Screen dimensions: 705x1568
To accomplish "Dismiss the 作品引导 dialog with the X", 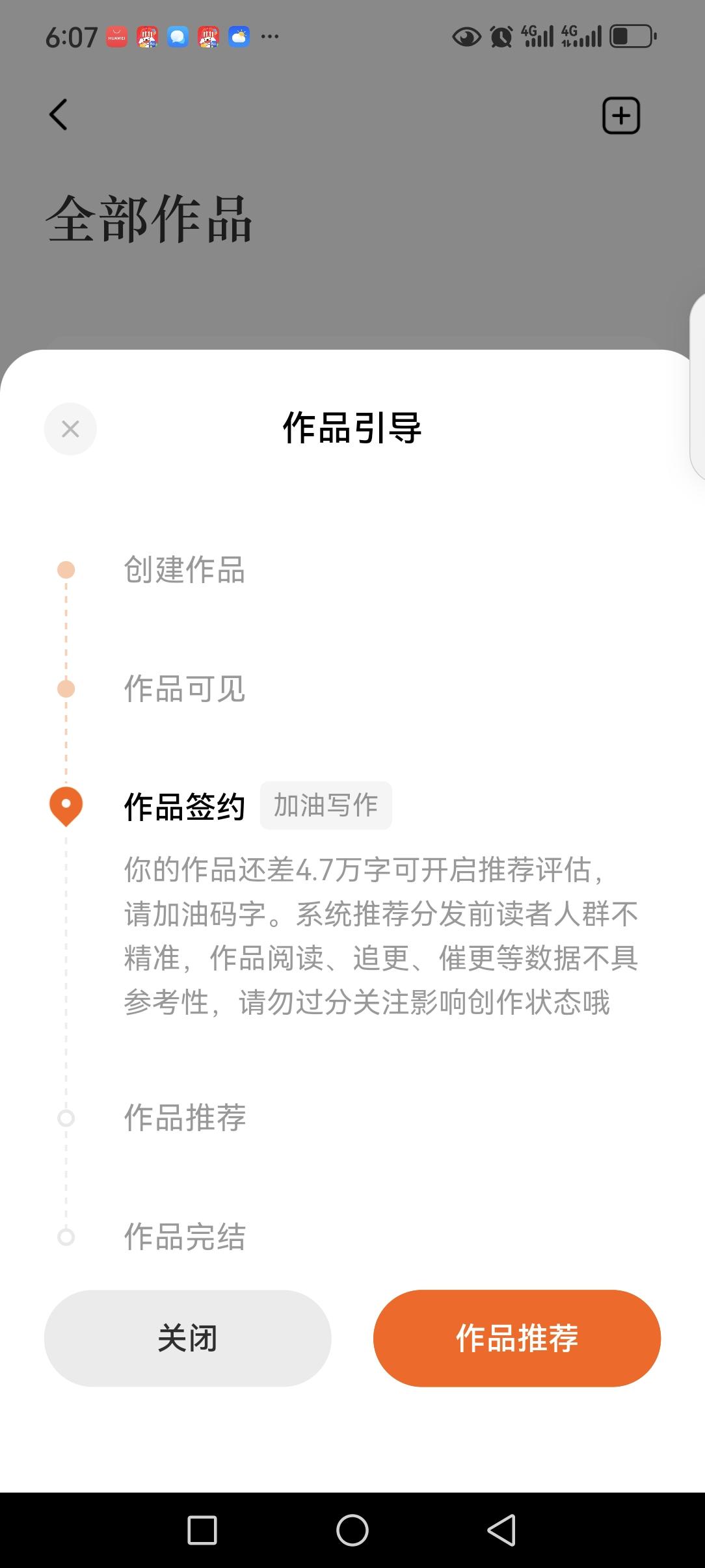I will tap(70, 428).
